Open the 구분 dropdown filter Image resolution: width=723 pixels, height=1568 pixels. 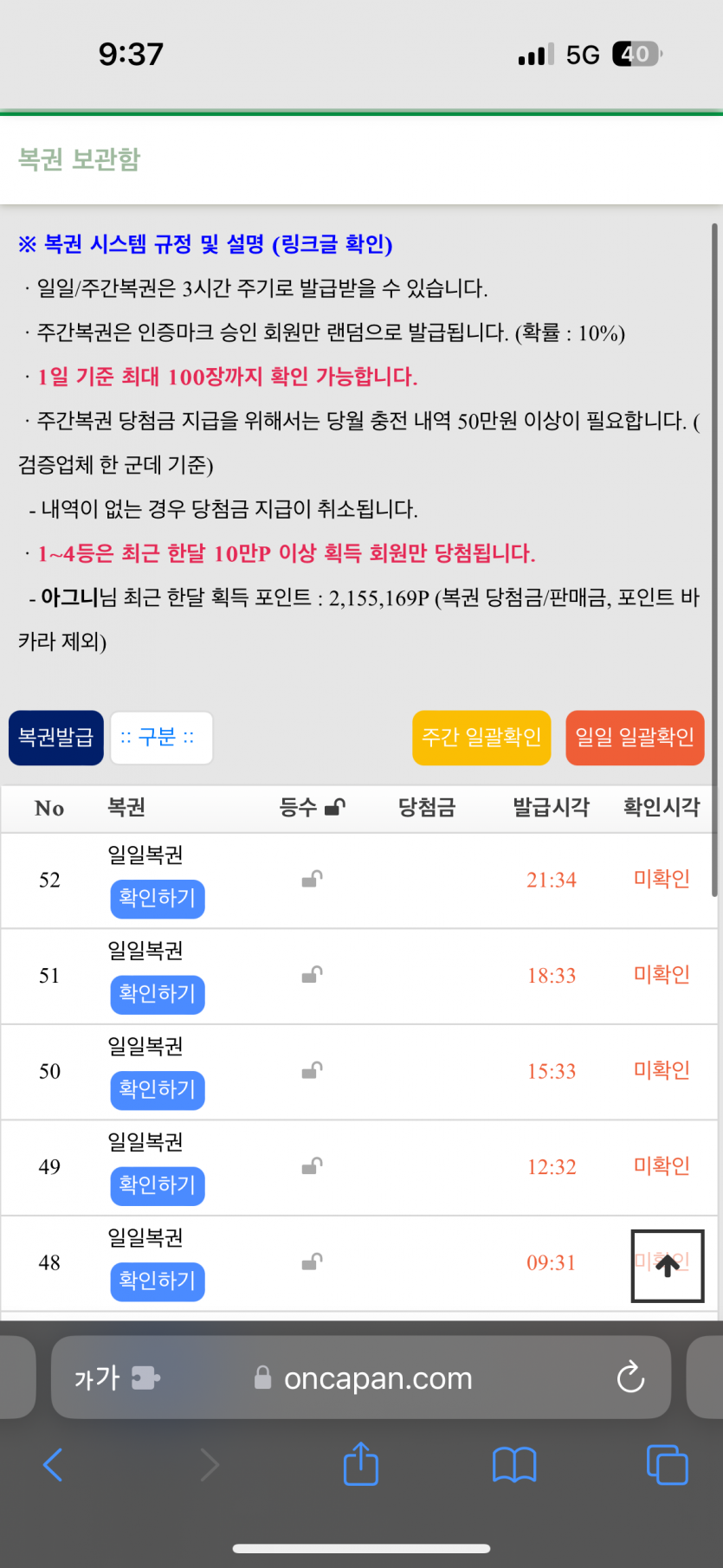coord(161,738)
